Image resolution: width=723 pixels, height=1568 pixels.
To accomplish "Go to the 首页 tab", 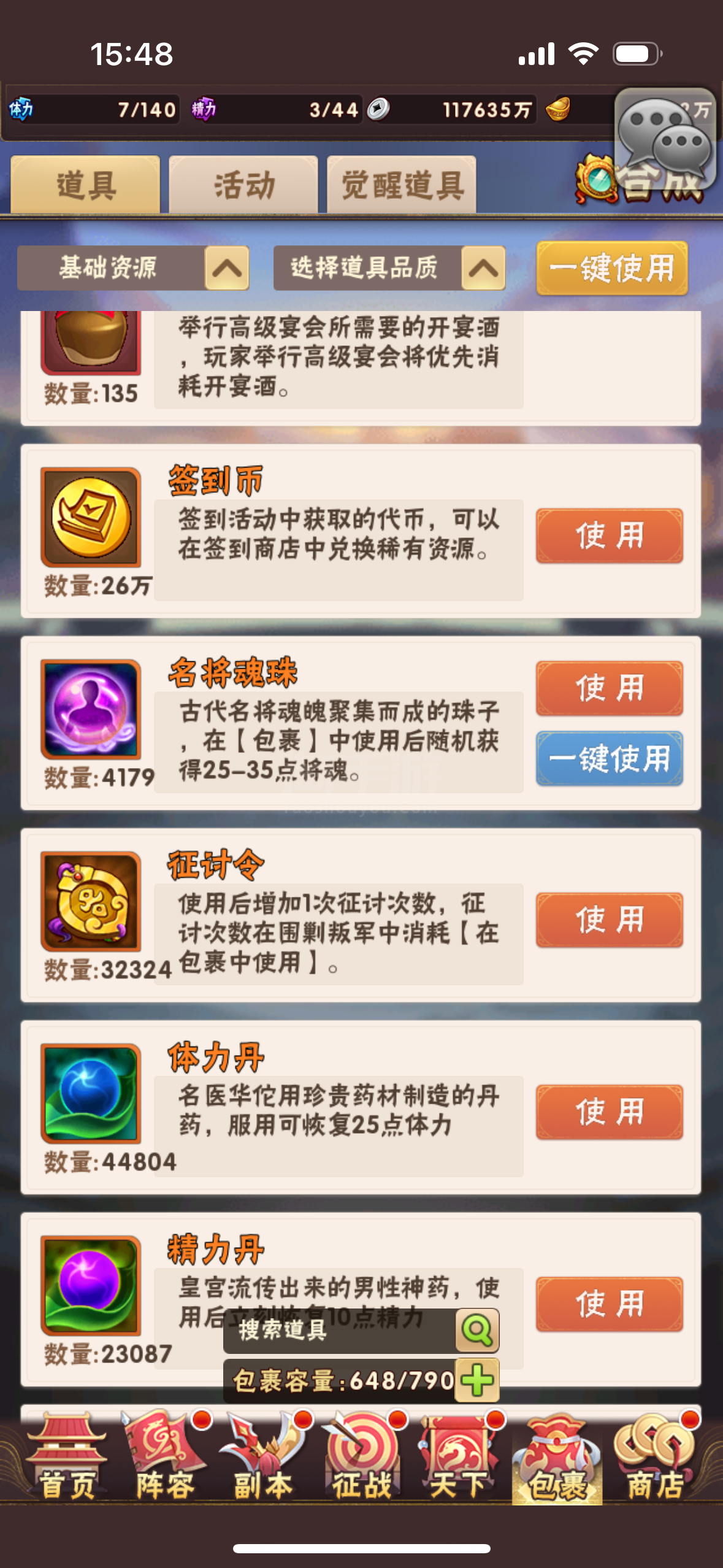I will (67, 1457).
